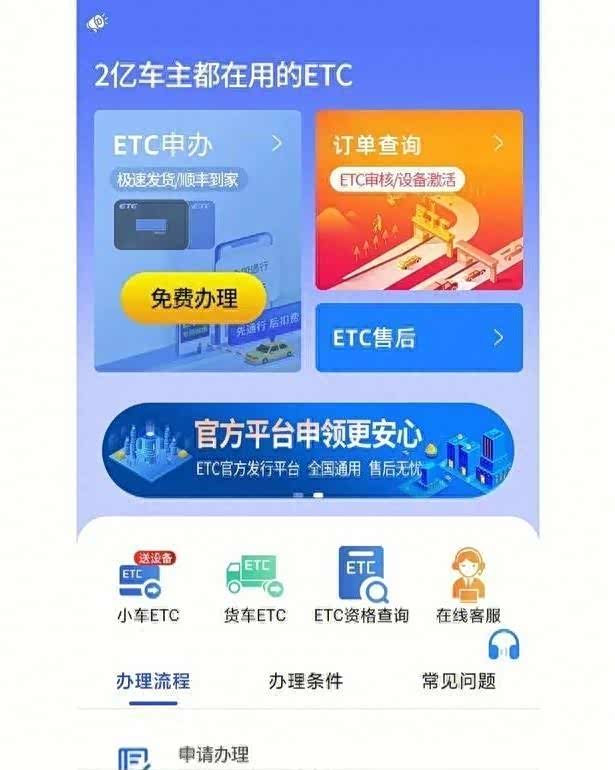Switch to 办理流程 tab
The height and width of the screenshot is (770, 615).
point(153,682)
